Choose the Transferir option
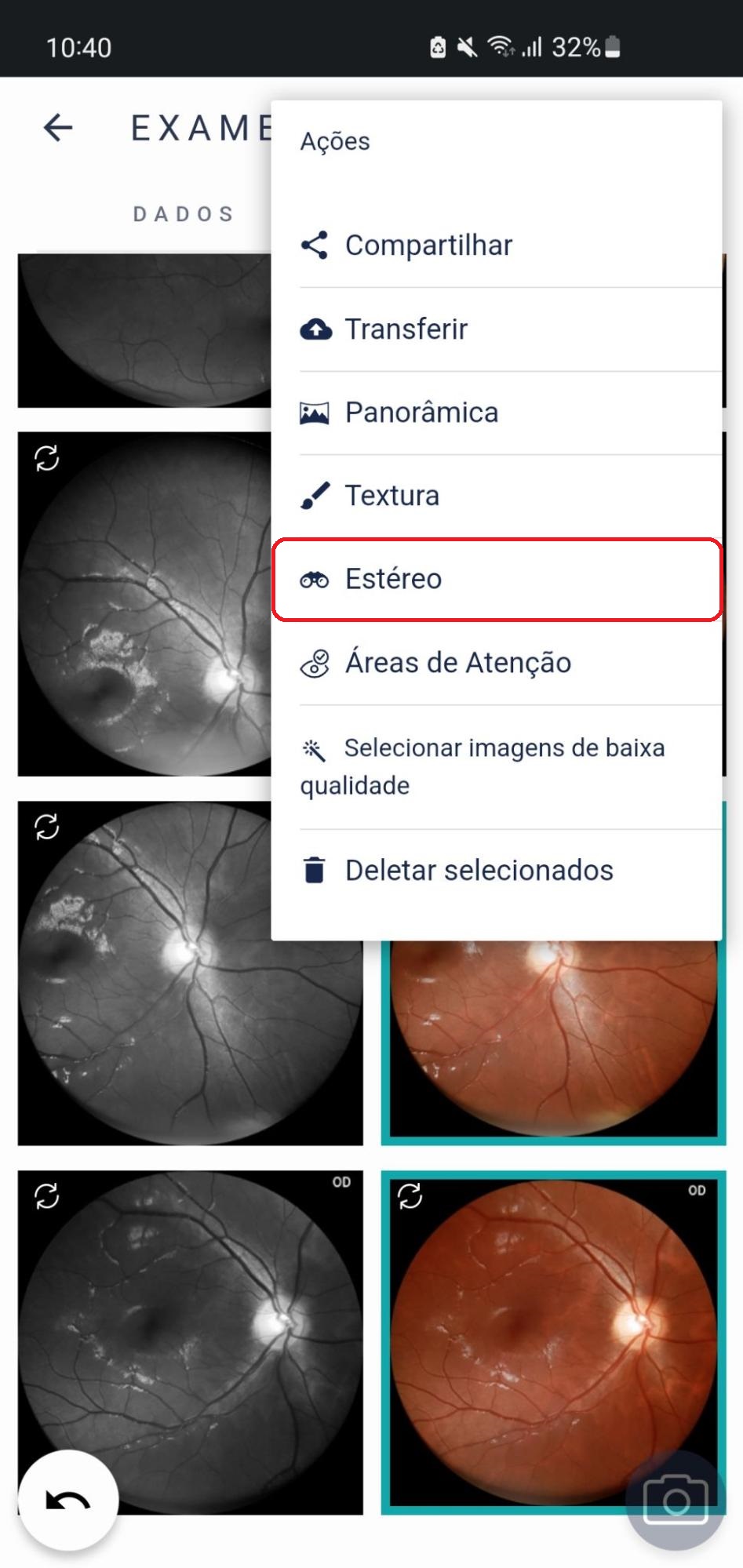The width and height of the screenshot is (743, 1568). 497,329
